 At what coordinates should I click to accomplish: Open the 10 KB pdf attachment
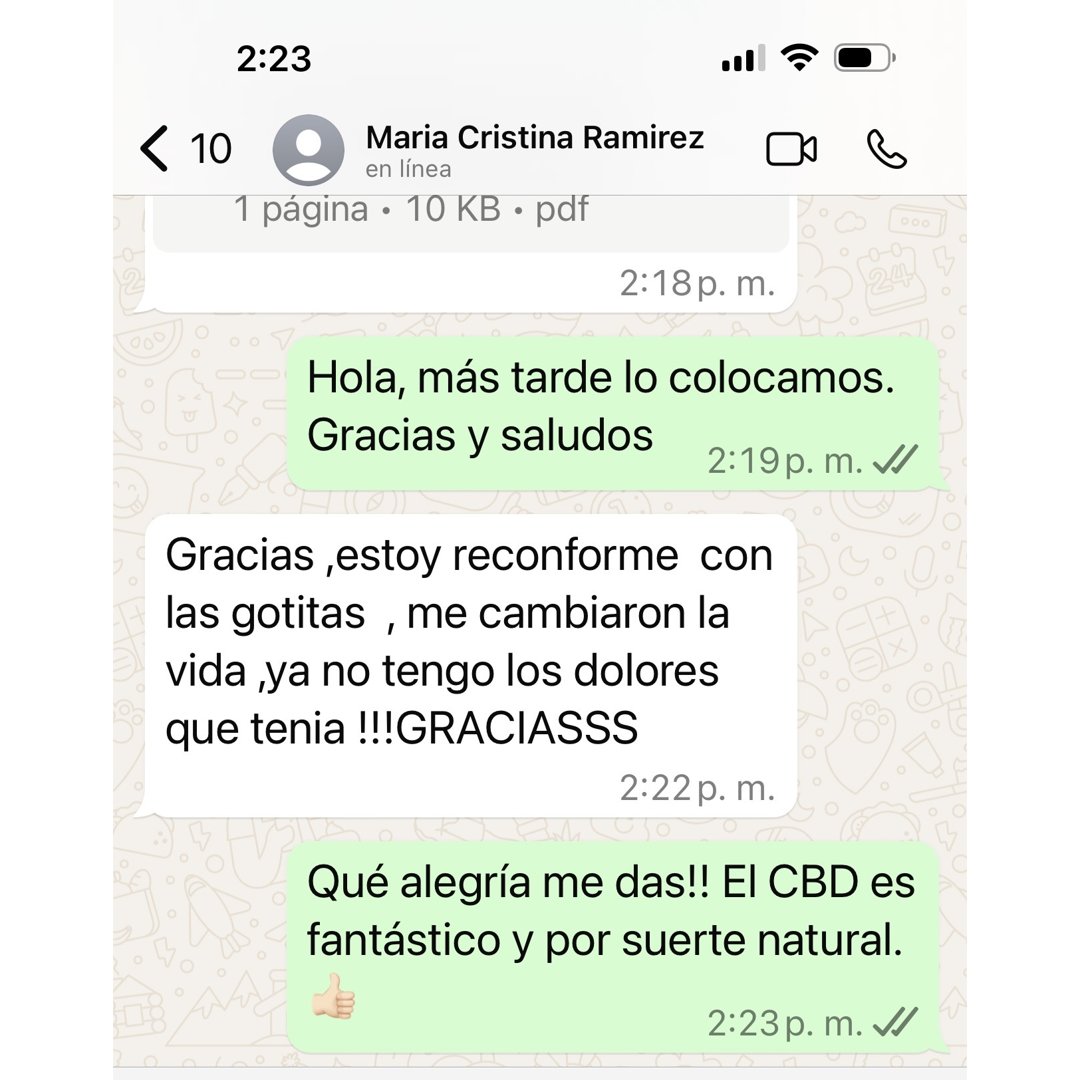[x=470, y=220]
